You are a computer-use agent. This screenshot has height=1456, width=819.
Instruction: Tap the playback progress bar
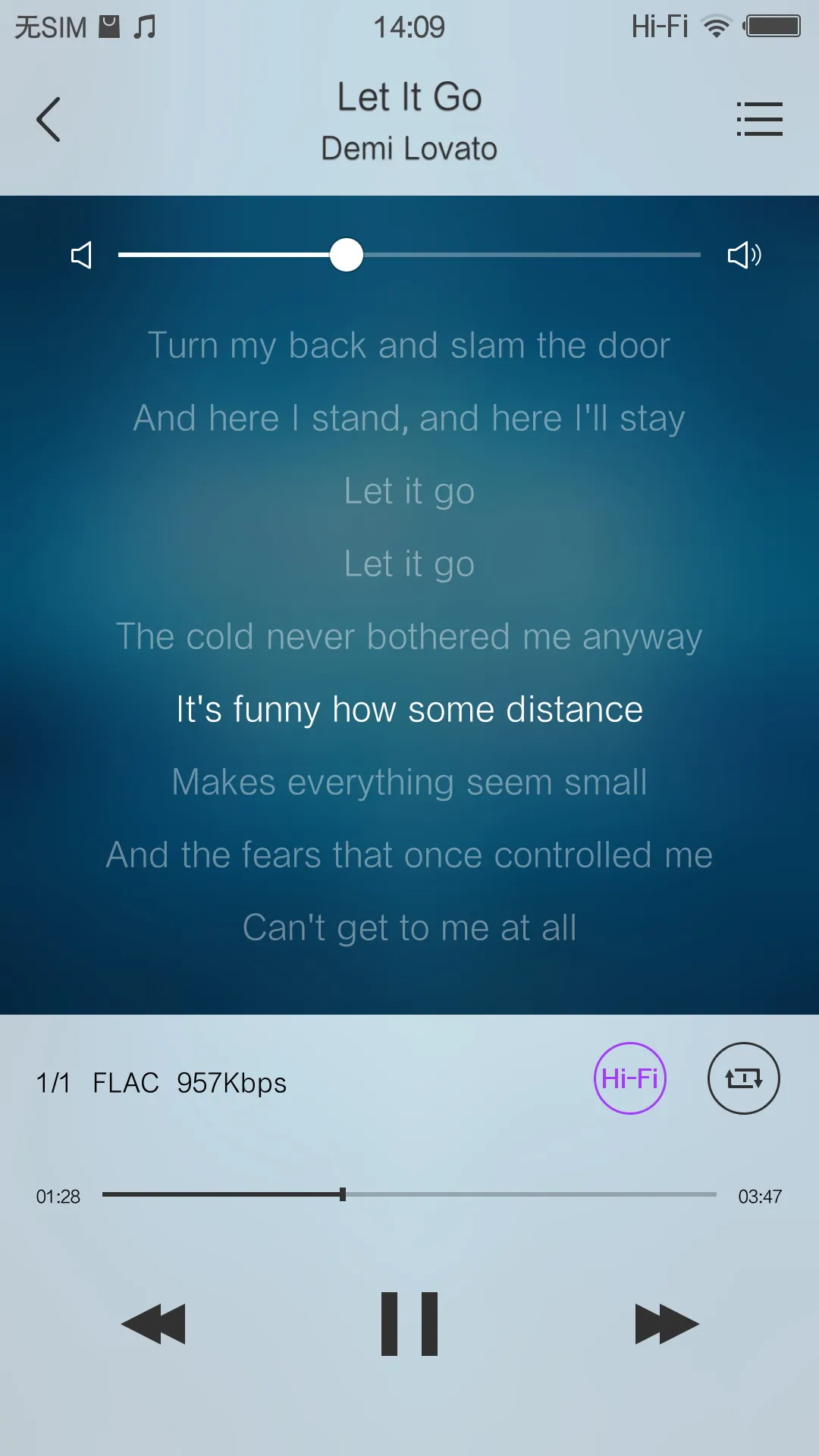(409, 1194)
